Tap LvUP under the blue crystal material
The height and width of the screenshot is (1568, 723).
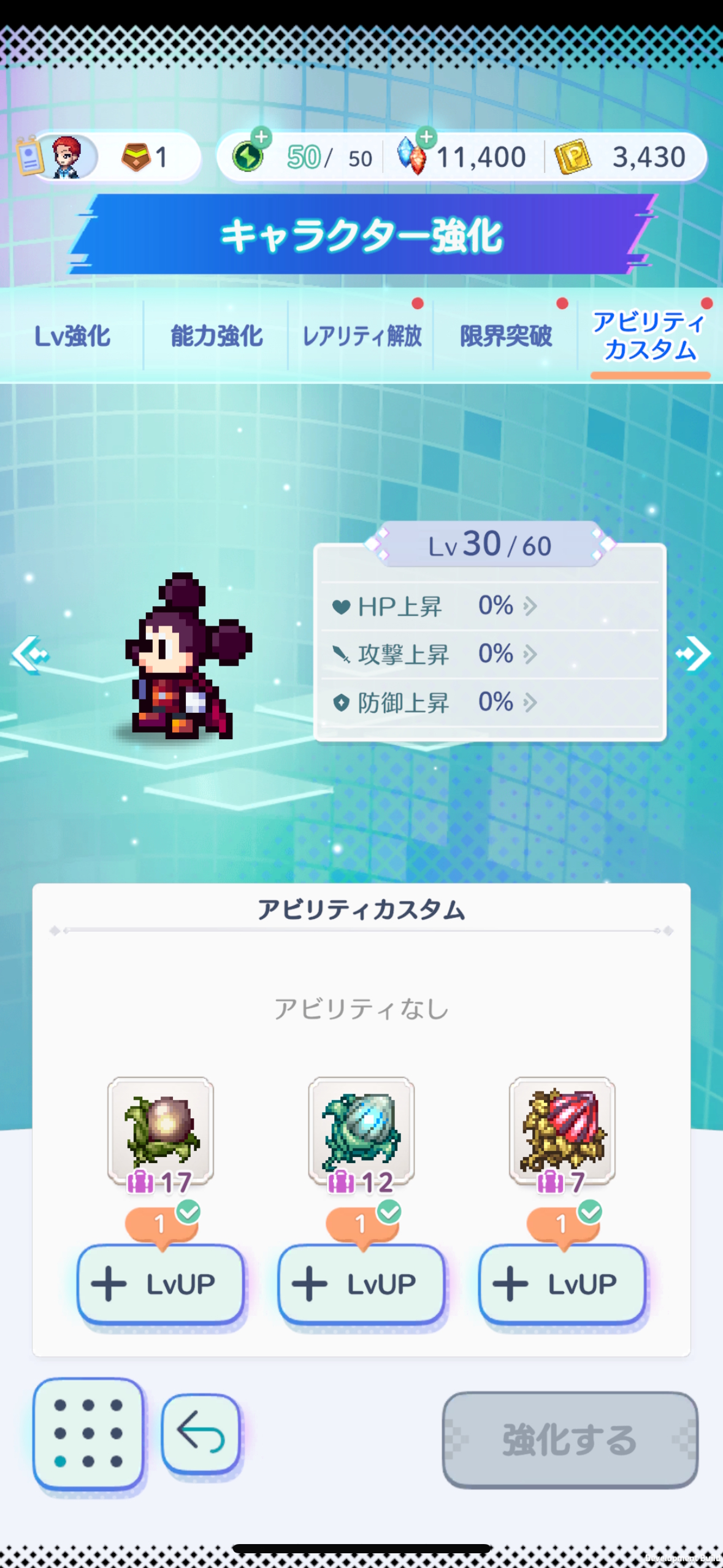[361, 1283]
